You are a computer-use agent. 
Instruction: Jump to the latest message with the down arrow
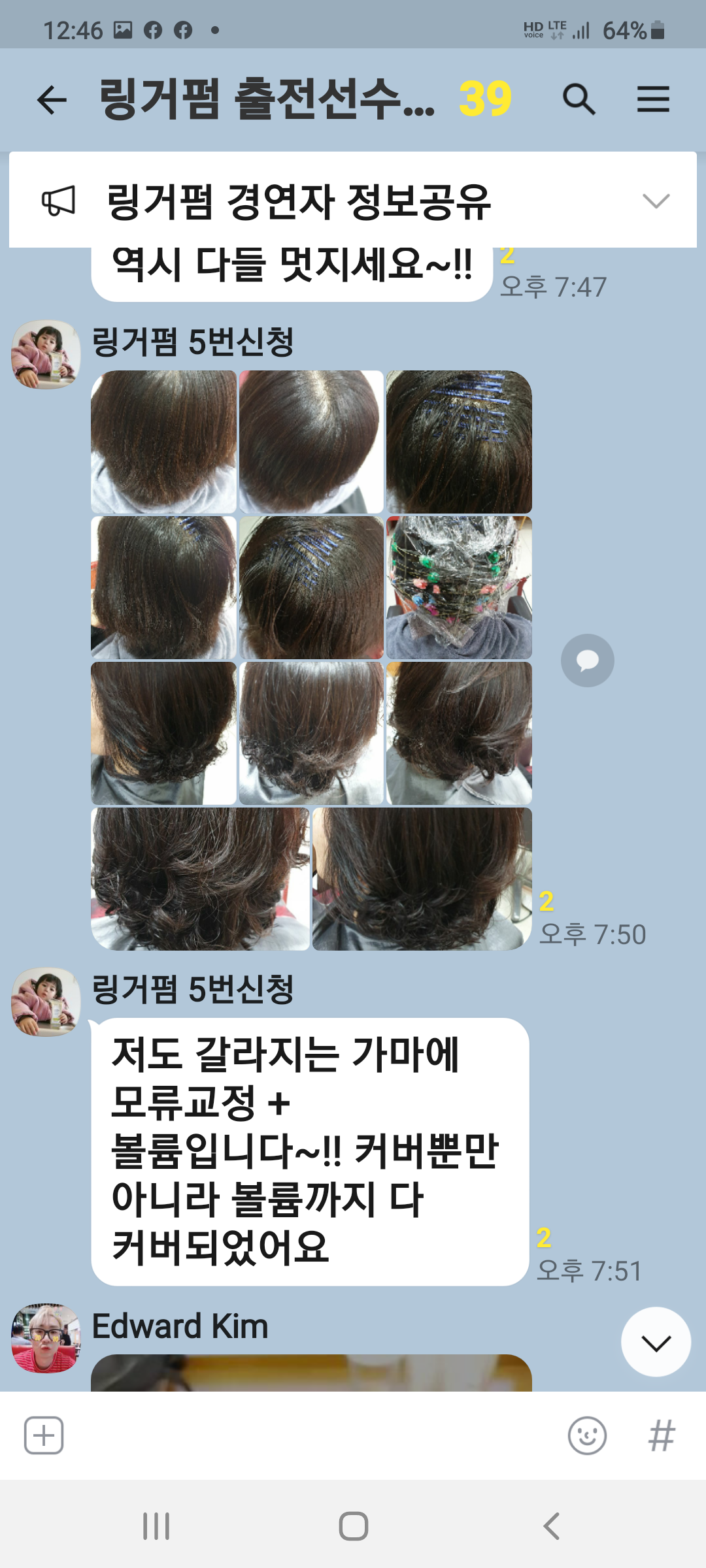click(x=656, y=1342)
